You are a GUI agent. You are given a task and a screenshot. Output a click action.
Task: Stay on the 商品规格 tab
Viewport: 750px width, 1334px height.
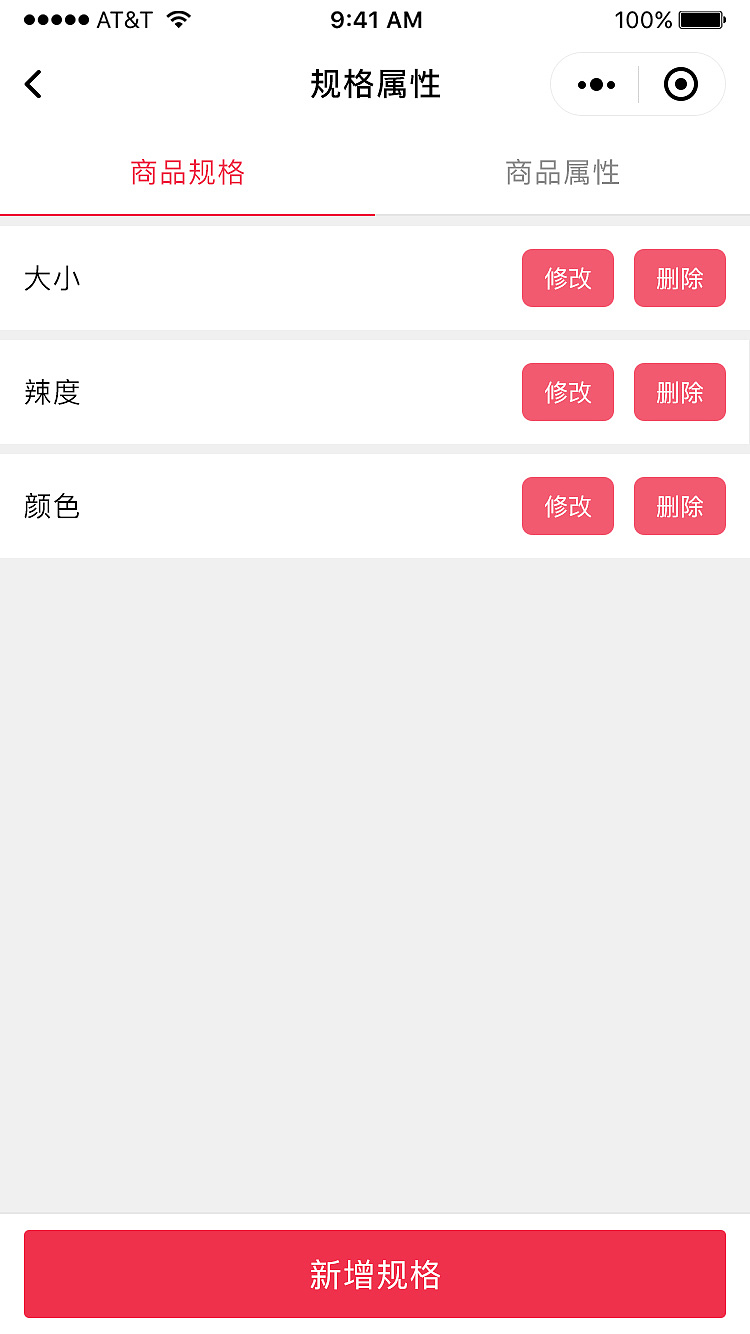[x=187, y=173]
